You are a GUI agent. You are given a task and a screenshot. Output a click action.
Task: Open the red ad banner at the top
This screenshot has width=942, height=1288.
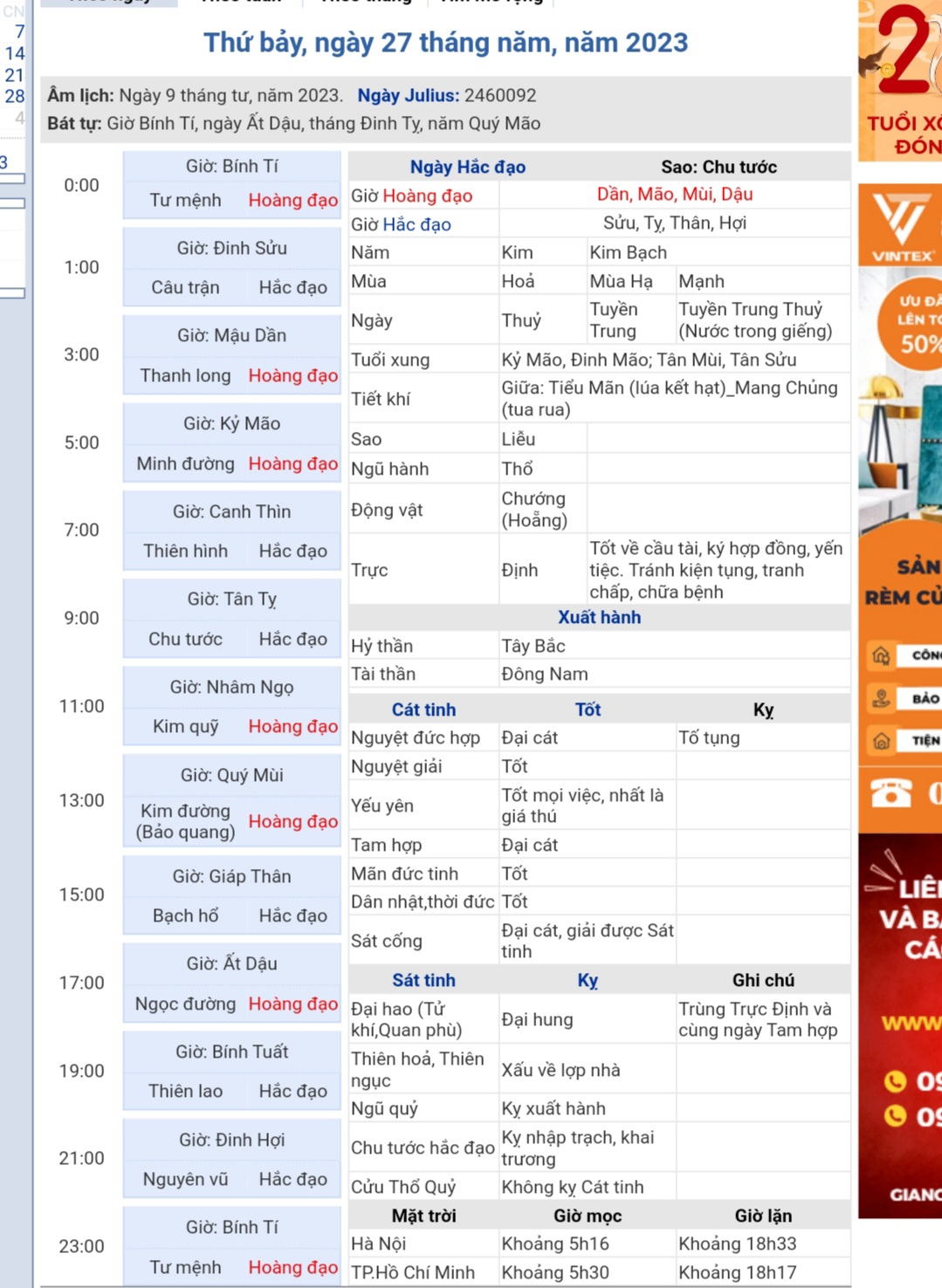click(x=900, y=80)
